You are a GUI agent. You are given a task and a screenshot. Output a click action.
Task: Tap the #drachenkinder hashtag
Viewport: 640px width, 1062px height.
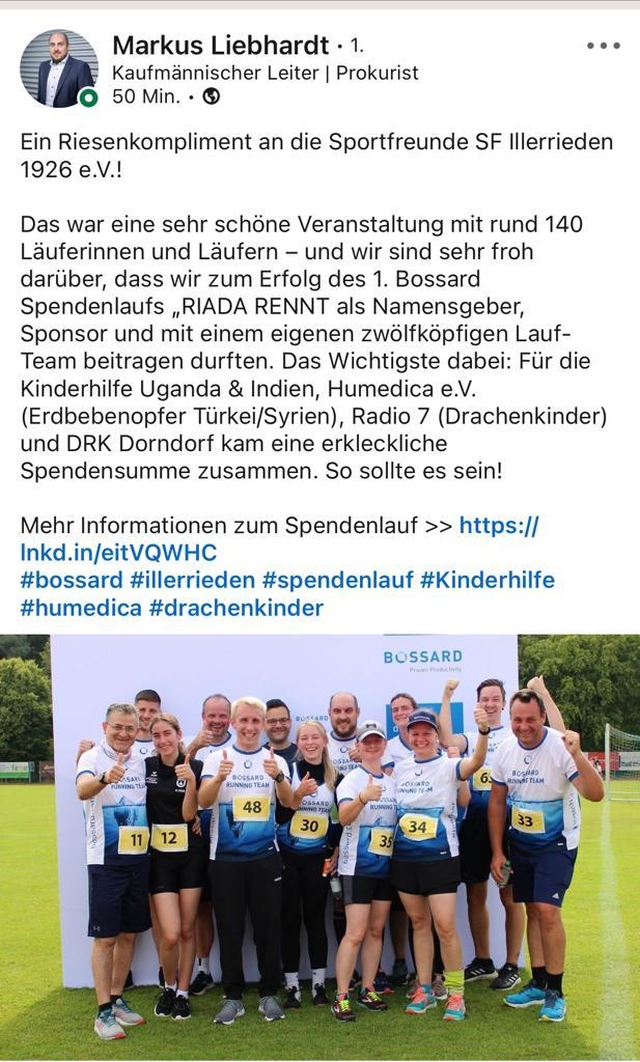pos(236,607)
